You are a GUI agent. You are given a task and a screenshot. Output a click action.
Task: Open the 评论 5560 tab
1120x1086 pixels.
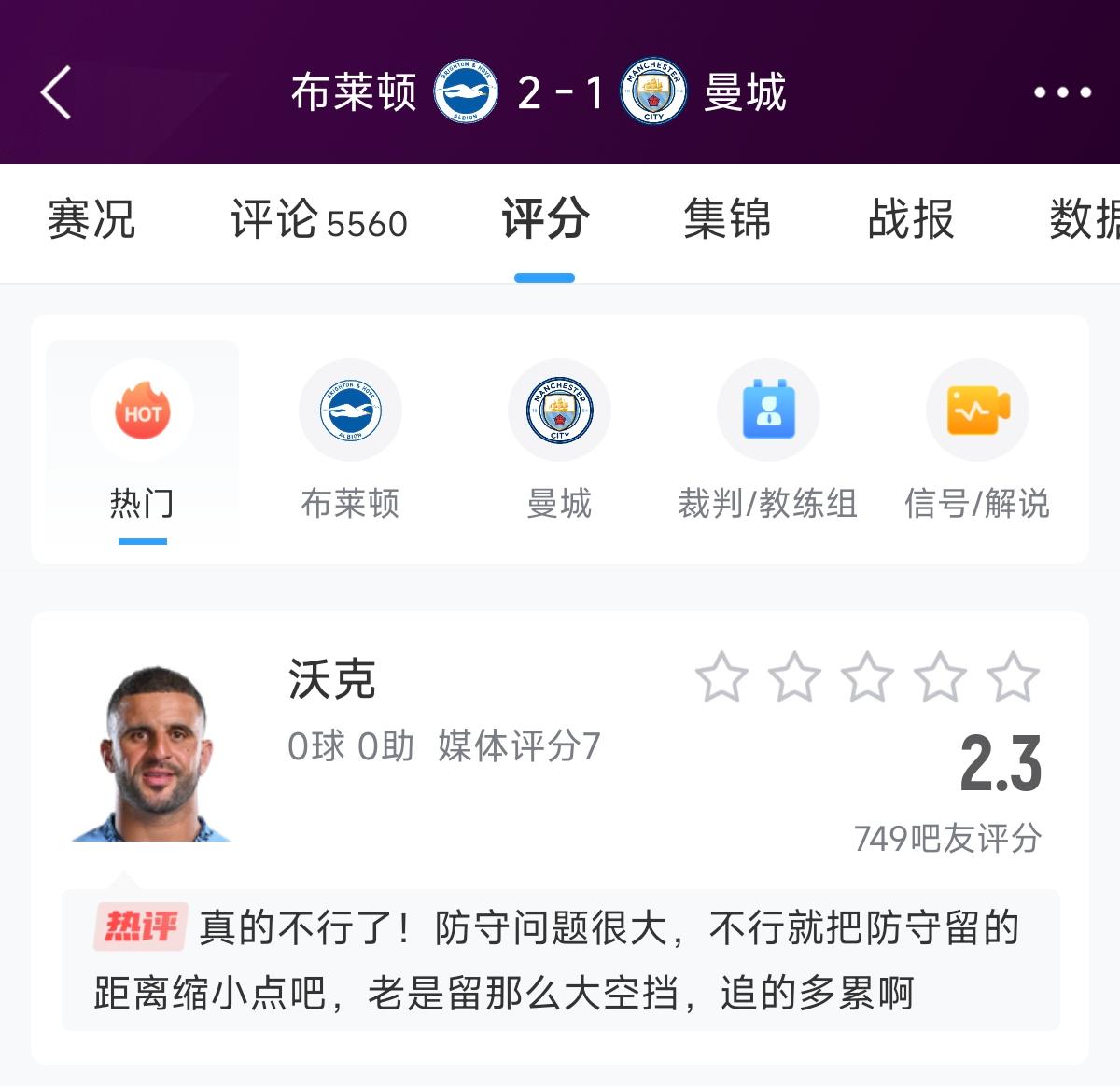[319, 221]
